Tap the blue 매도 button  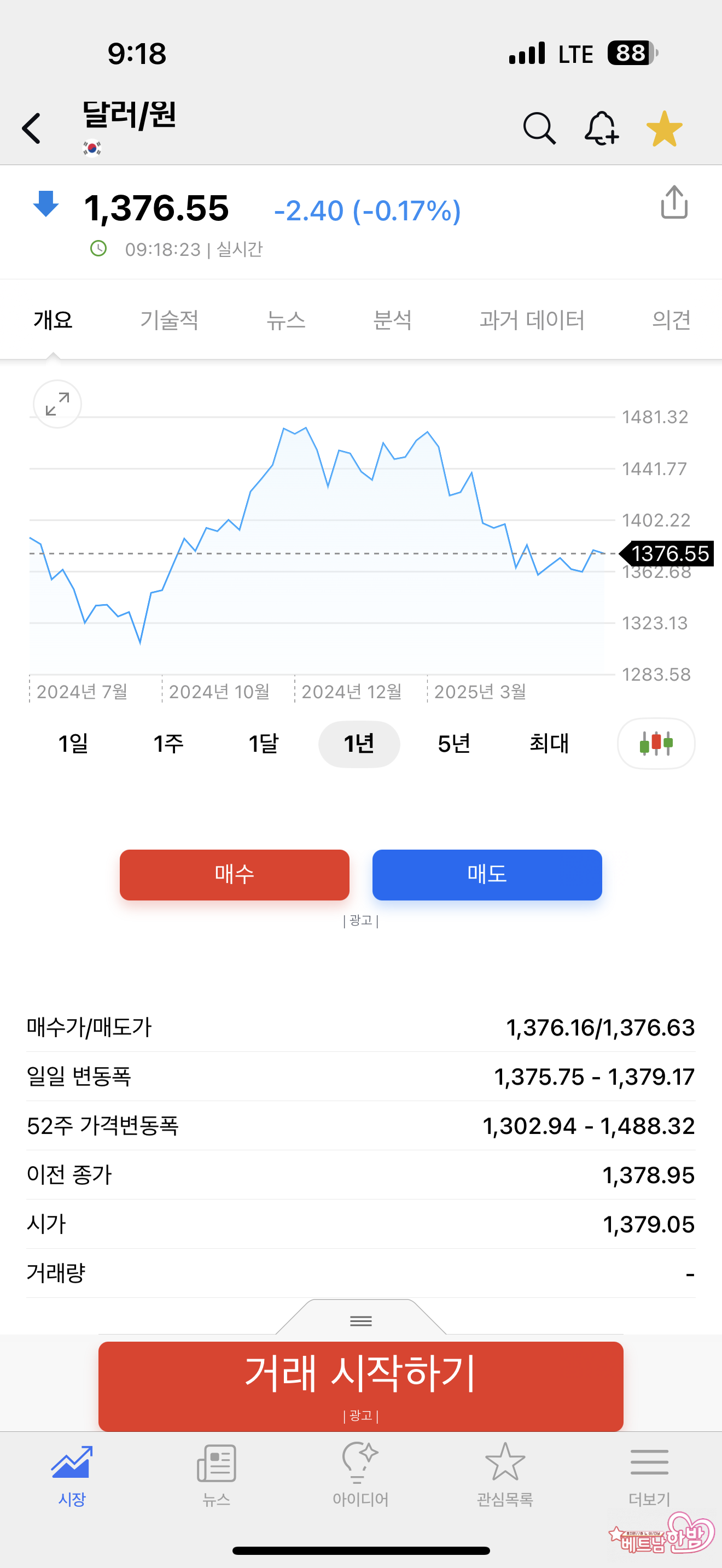(x=487, y=875)
